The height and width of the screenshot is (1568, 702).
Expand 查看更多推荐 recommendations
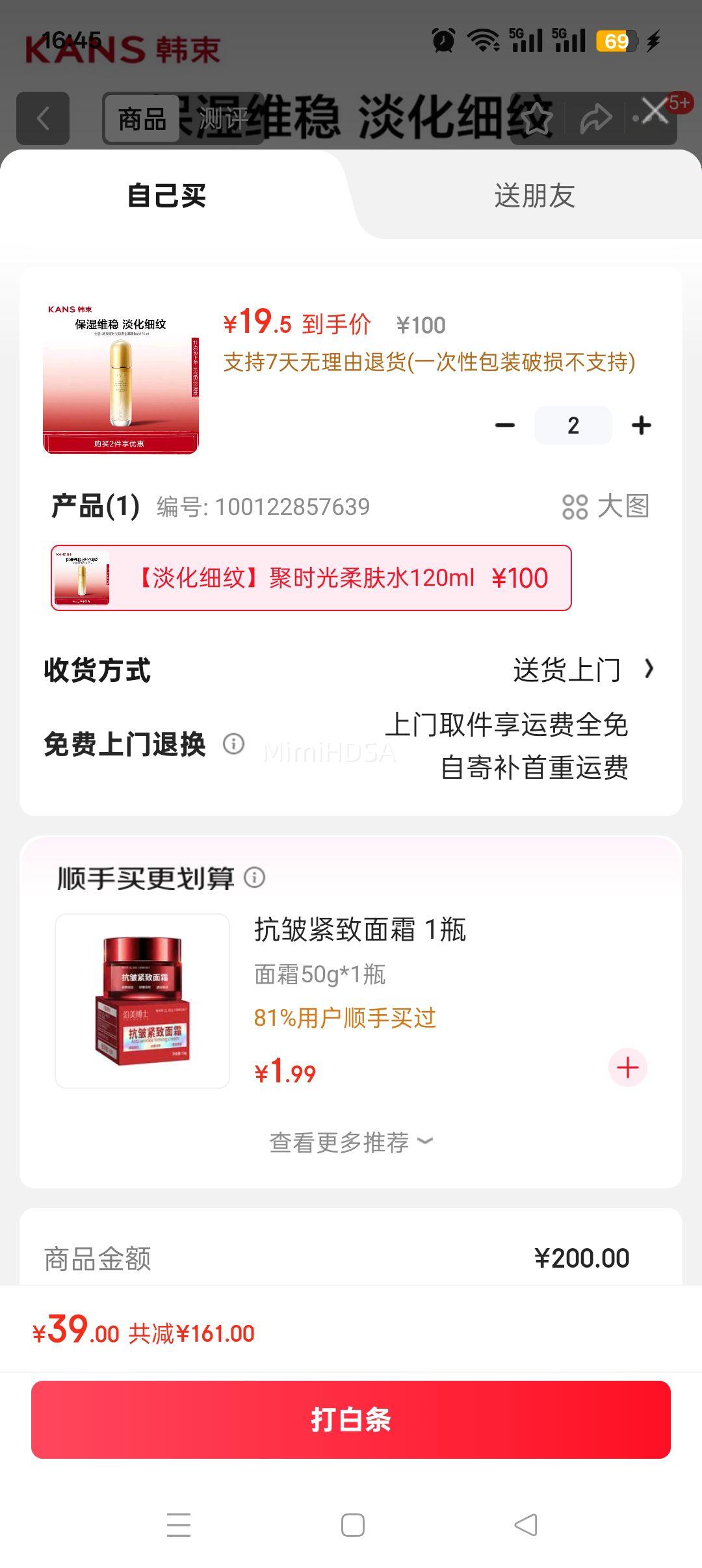click(350, 1142)
